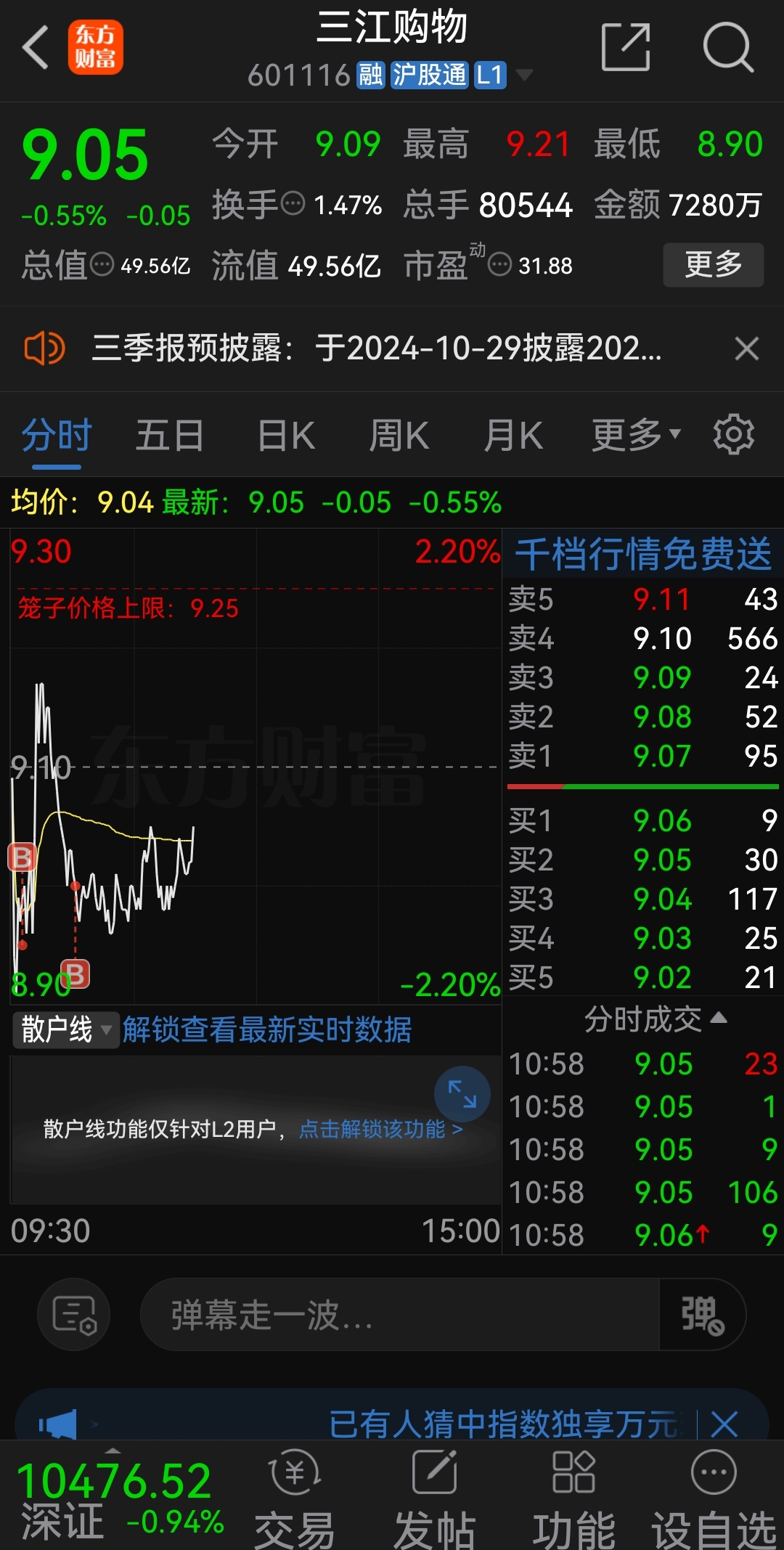Open chart settings gear
The height and width of the screenshot is (1550, 784).
[734, 435]
